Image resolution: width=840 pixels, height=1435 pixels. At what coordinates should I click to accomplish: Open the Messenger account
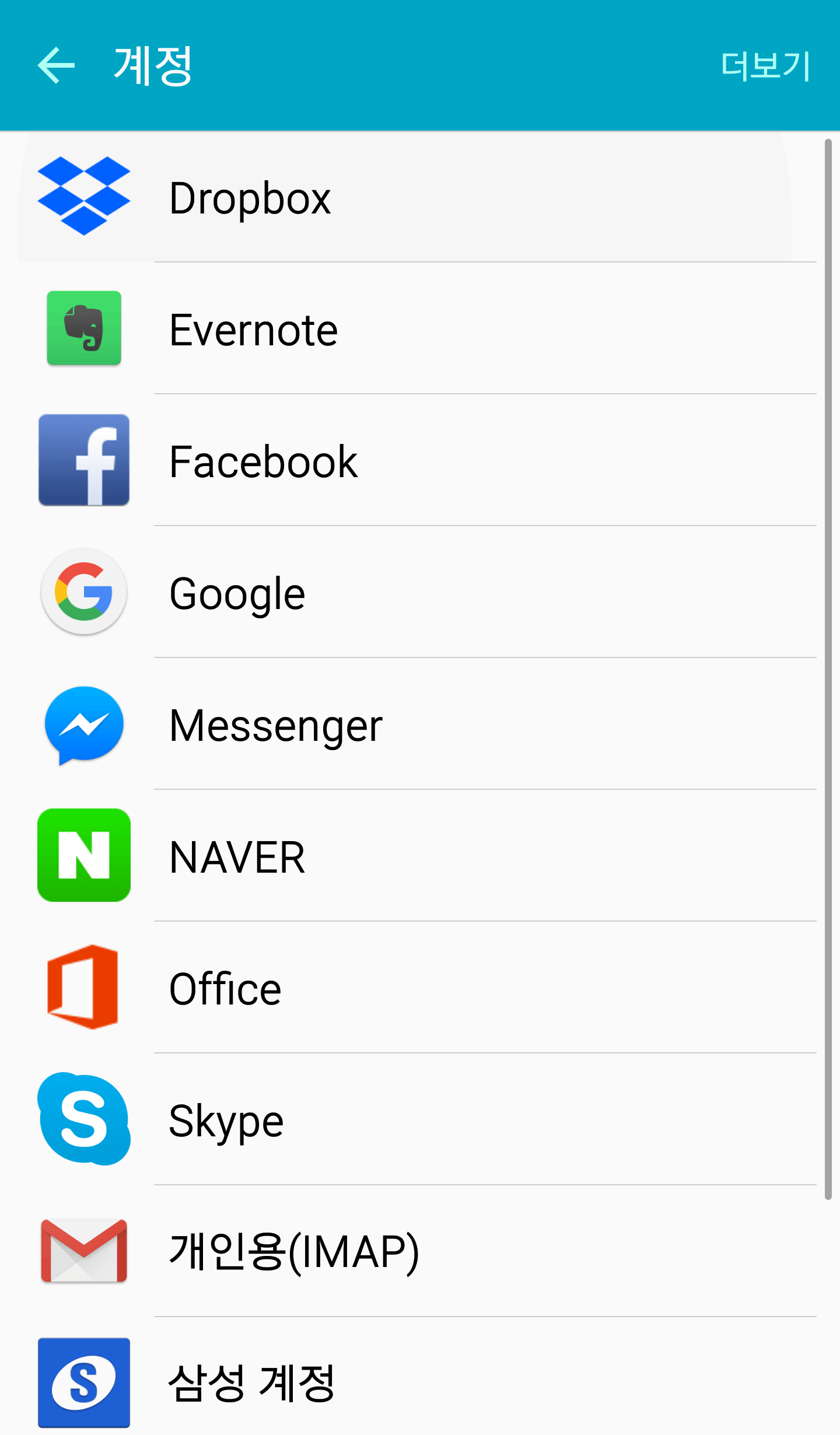[x=408, y=724]
